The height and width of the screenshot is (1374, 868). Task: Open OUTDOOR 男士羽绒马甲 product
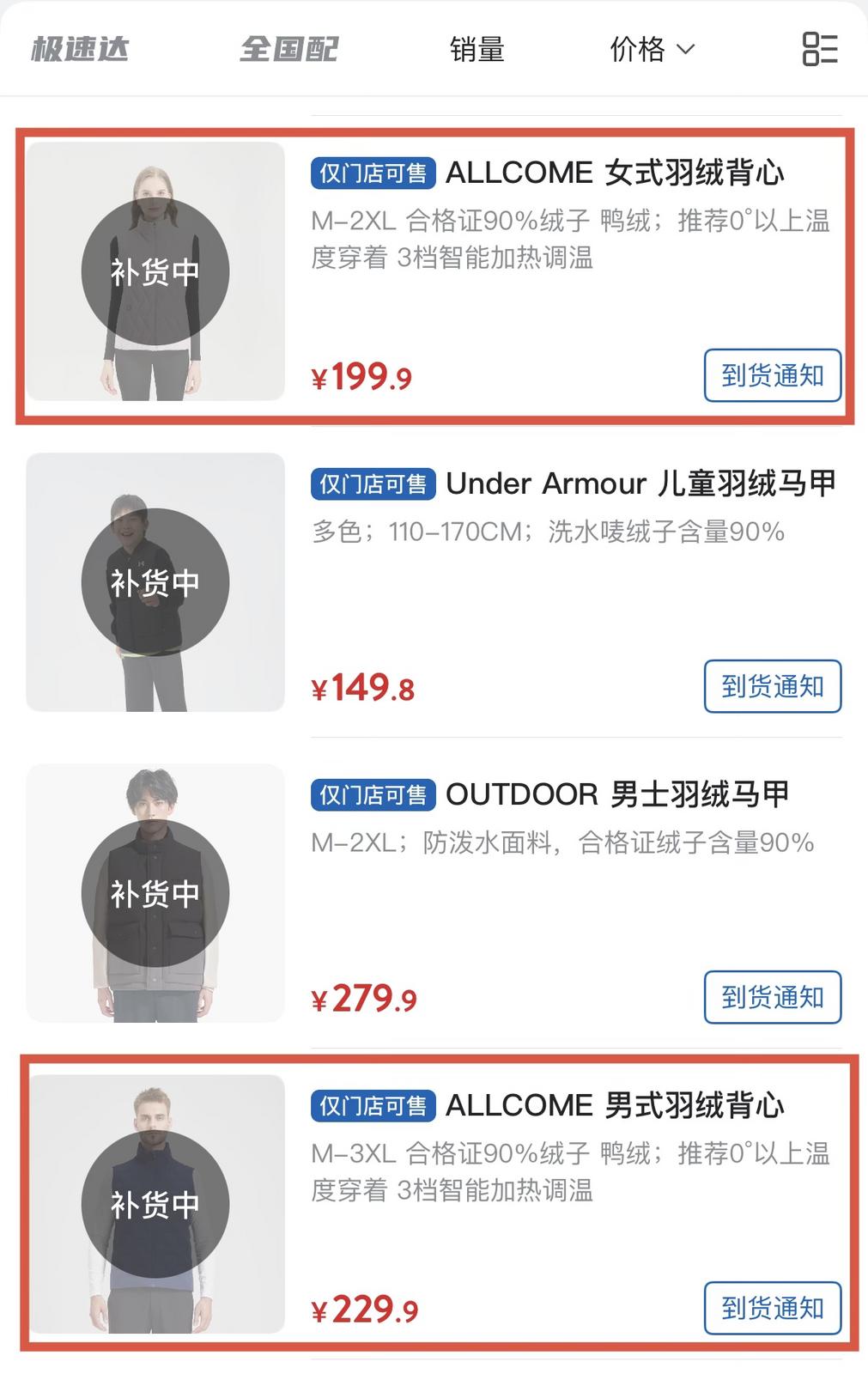point(616,794)
